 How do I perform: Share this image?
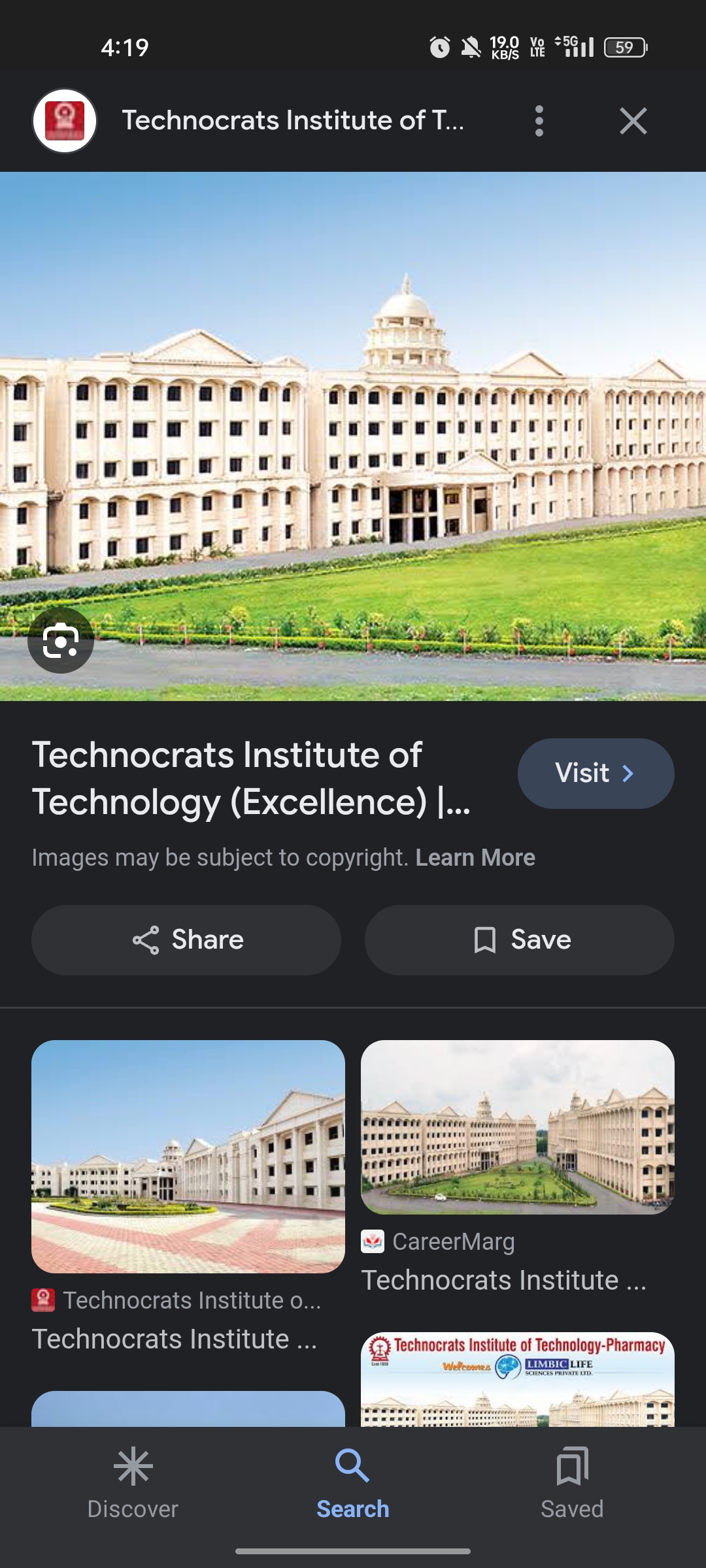186,939
